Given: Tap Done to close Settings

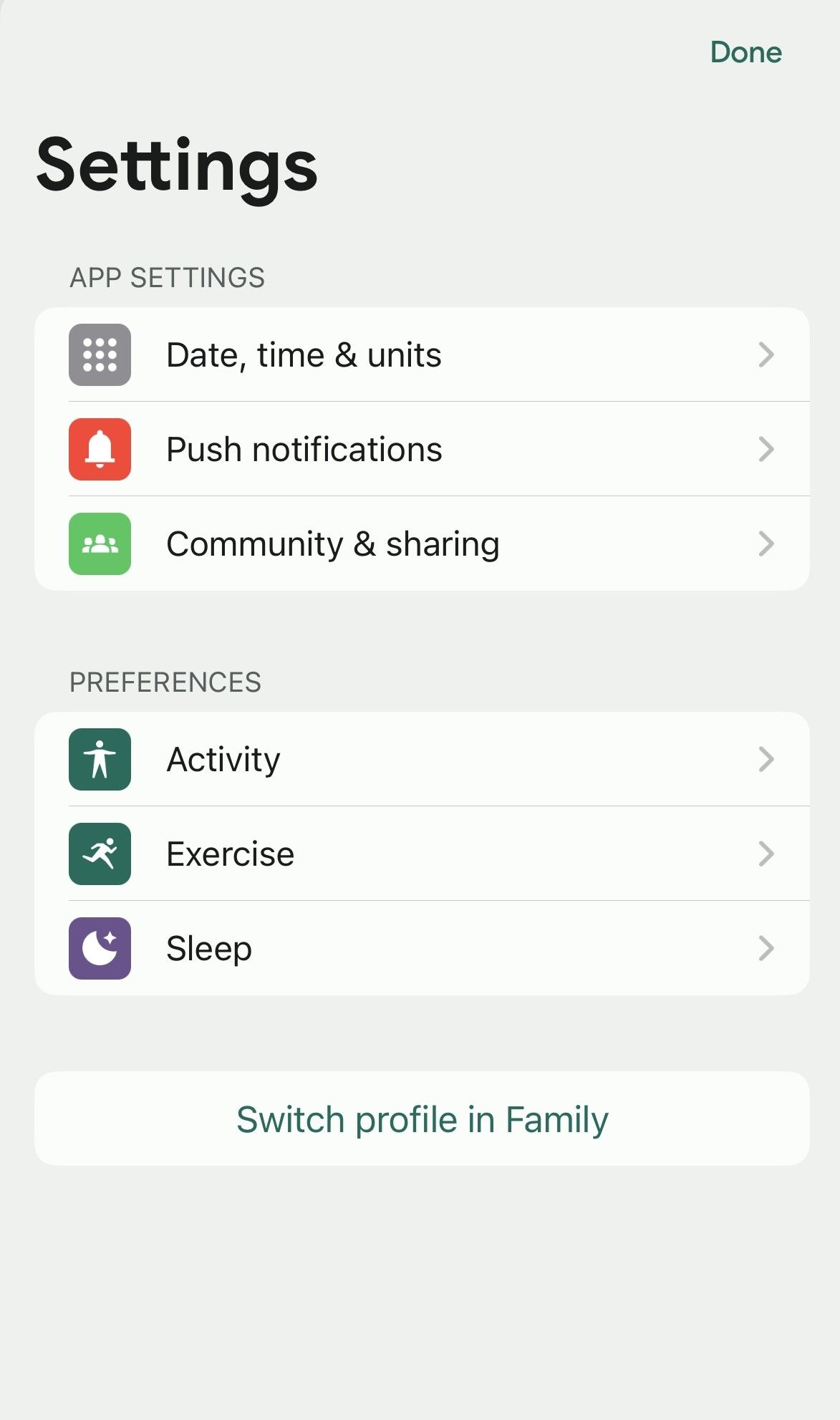Looking at the screenshot, I should pos(745,52).
